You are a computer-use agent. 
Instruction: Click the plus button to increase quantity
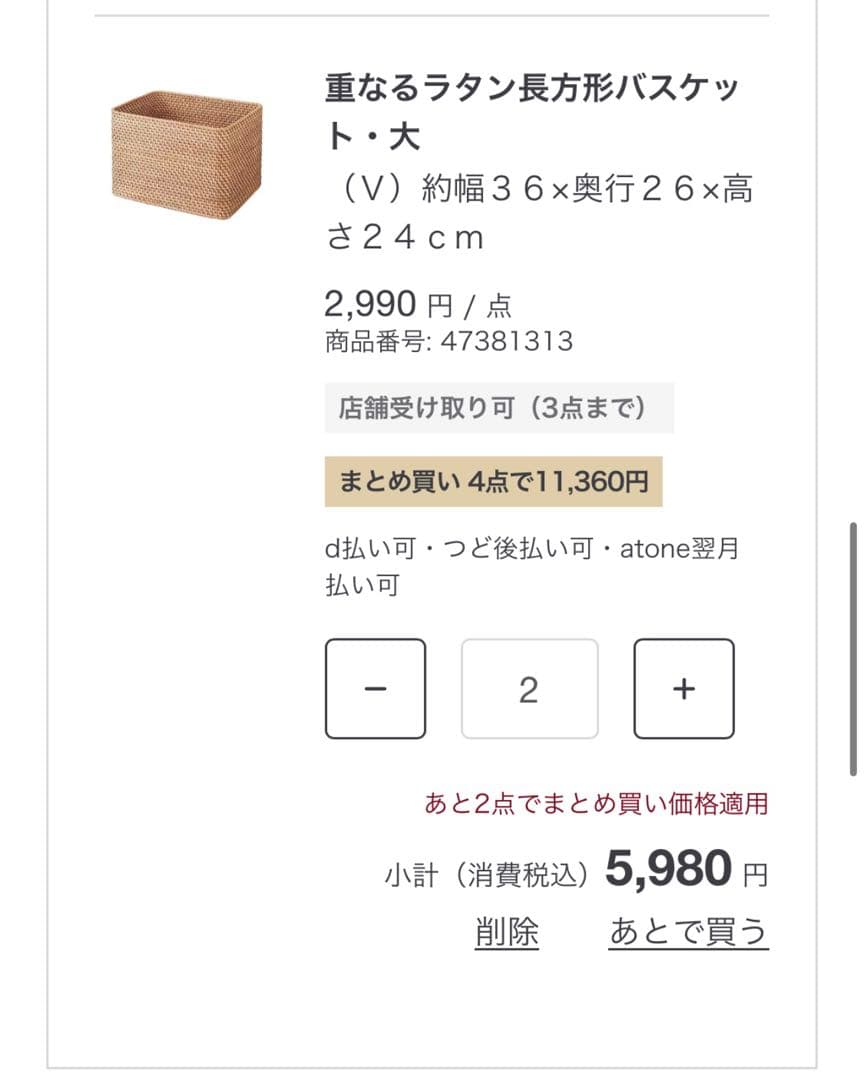click(x=683, y=687)
